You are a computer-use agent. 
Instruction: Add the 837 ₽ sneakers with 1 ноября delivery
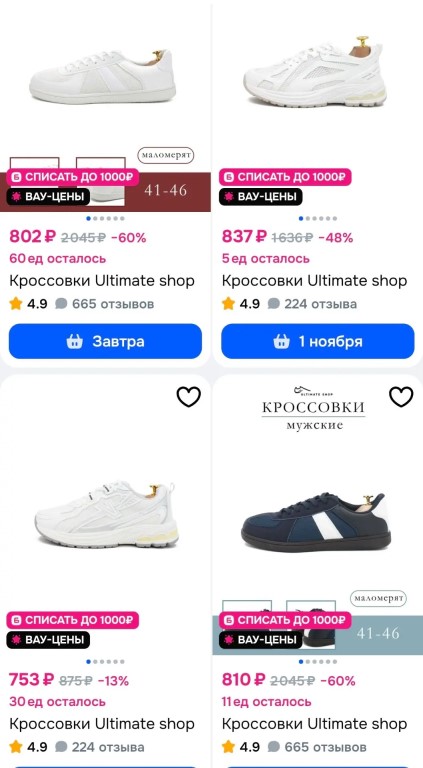[x=318, y=341]
